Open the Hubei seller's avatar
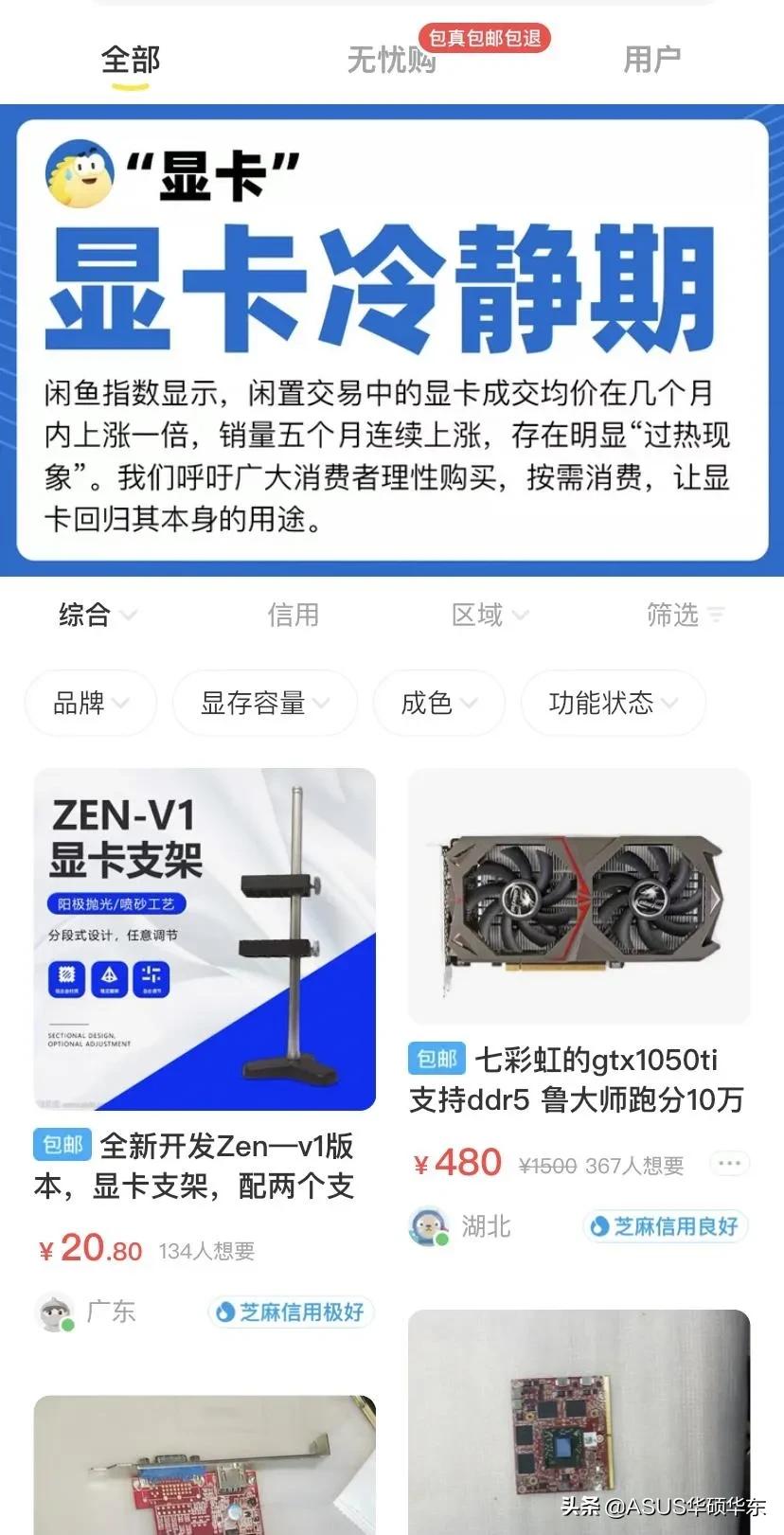Image resolution: width=784 pixels, height=1535 pixels. [428, 1224]
